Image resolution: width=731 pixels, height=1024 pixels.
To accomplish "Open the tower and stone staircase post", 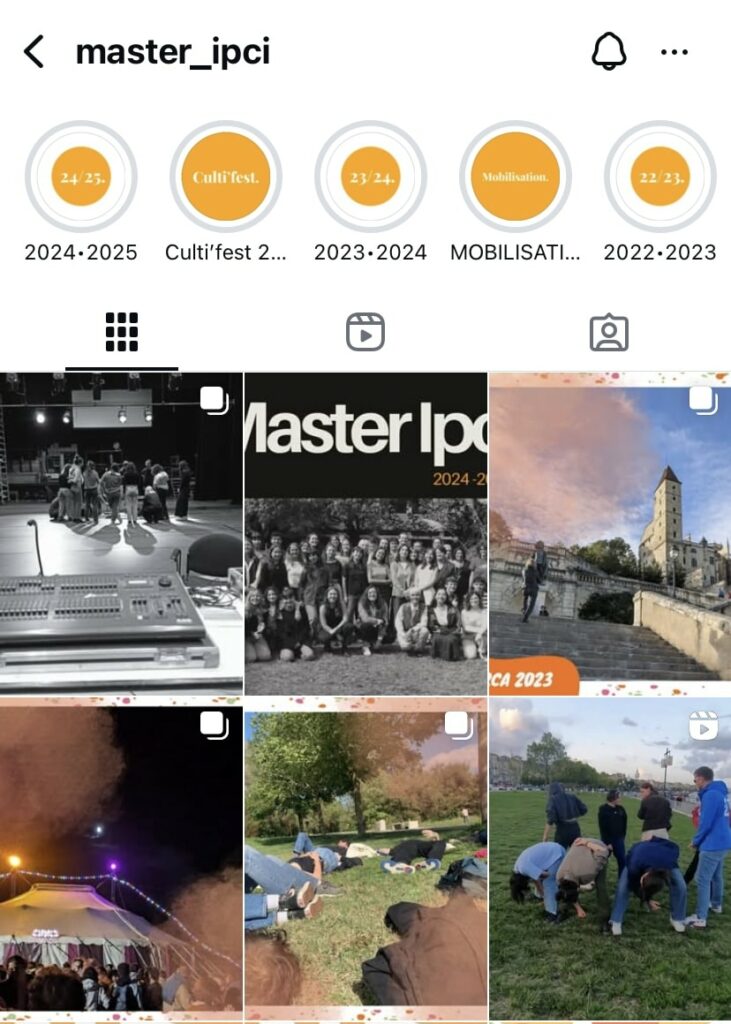I will click(609, 533).
